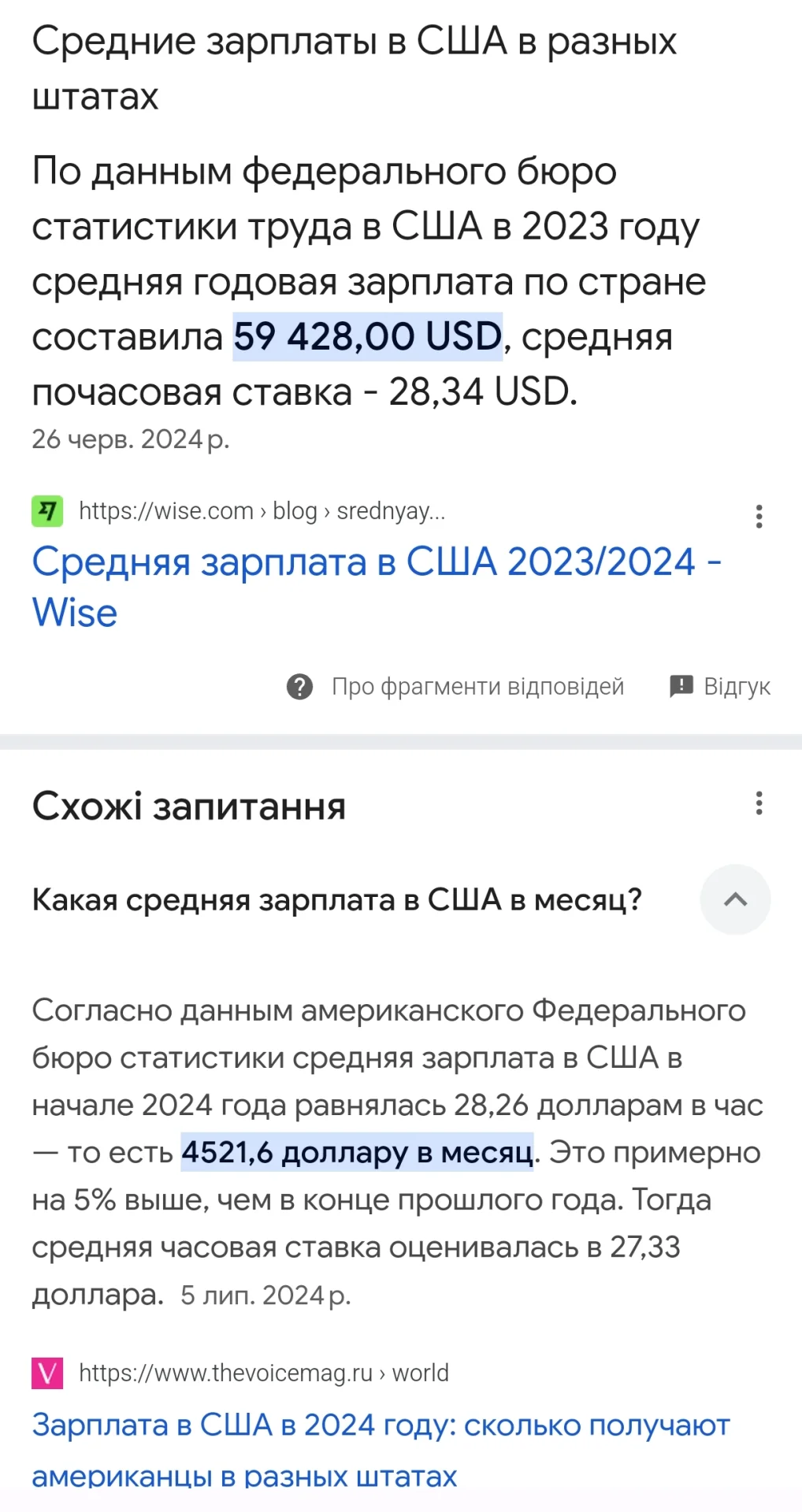Send feedback via 'Відгук'
Screen dimensions: 802x1512
[x=720, y=687]
